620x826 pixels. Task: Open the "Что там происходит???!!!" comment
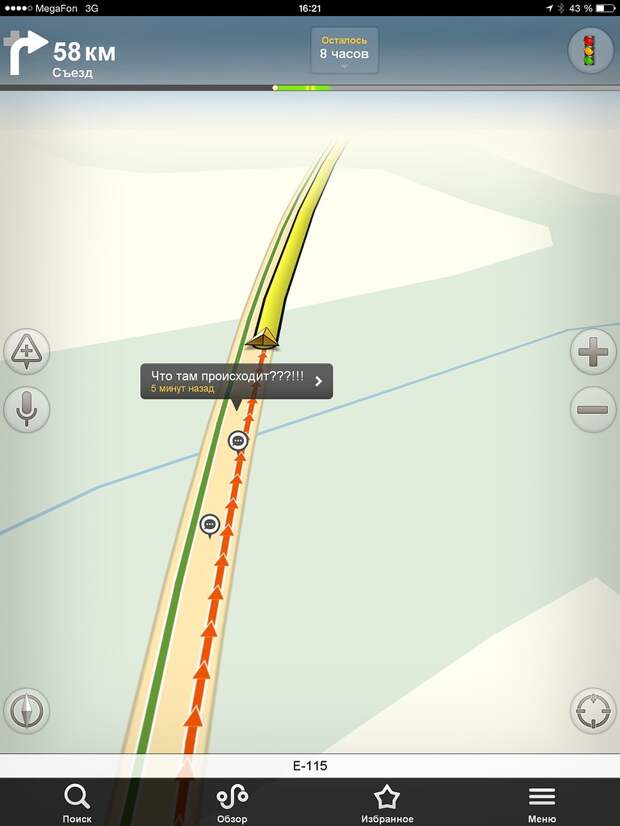click(236, 381)
